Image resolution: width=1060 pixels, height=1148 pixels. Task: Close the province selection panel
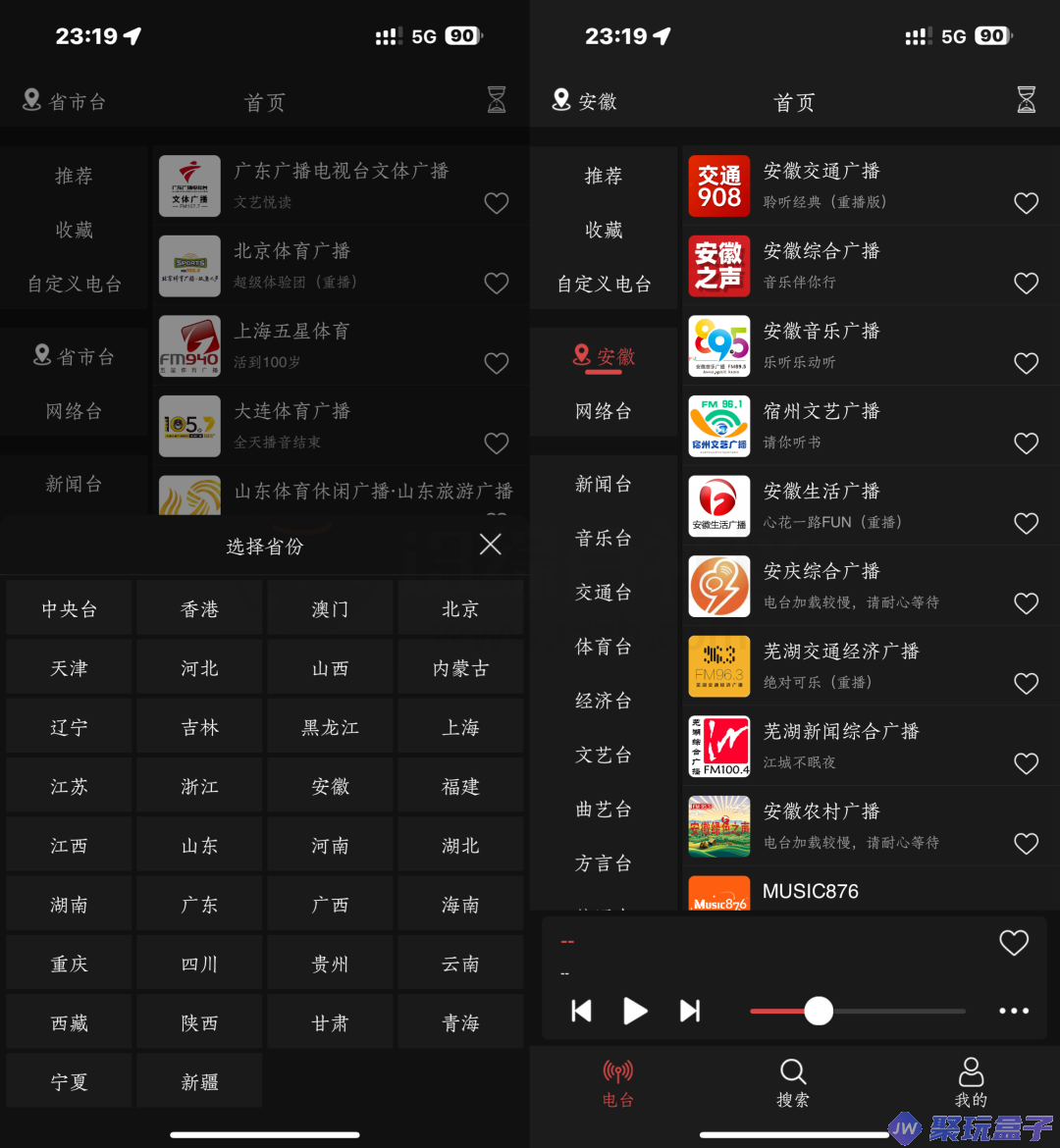pos(491,546)
